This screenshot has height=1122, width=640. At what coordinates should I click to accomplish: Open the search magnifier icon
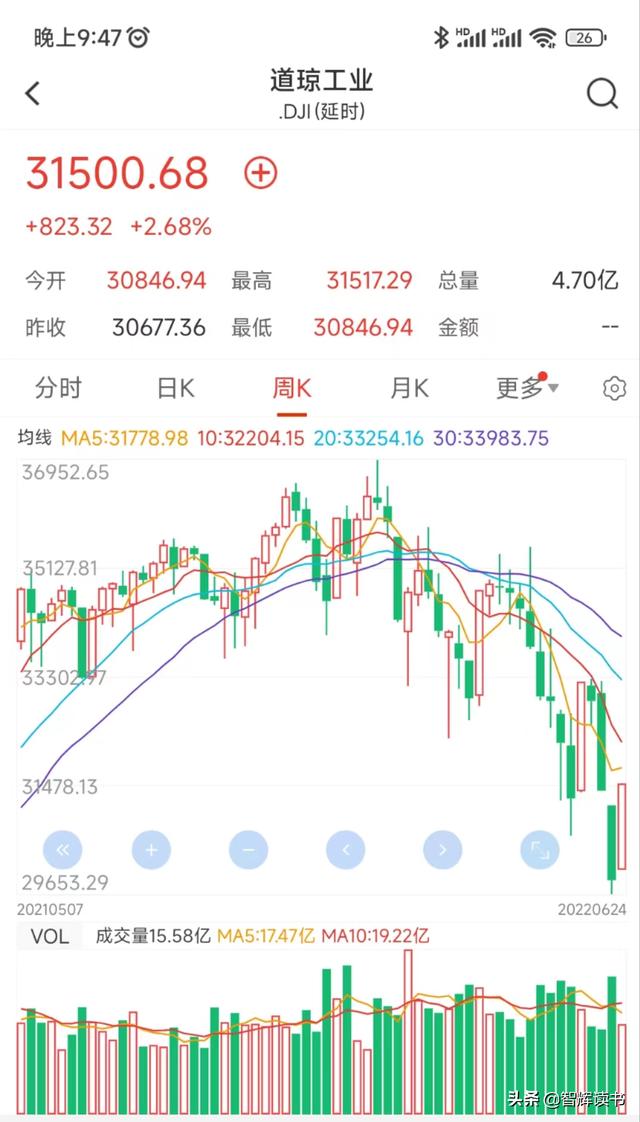(602, 93)
